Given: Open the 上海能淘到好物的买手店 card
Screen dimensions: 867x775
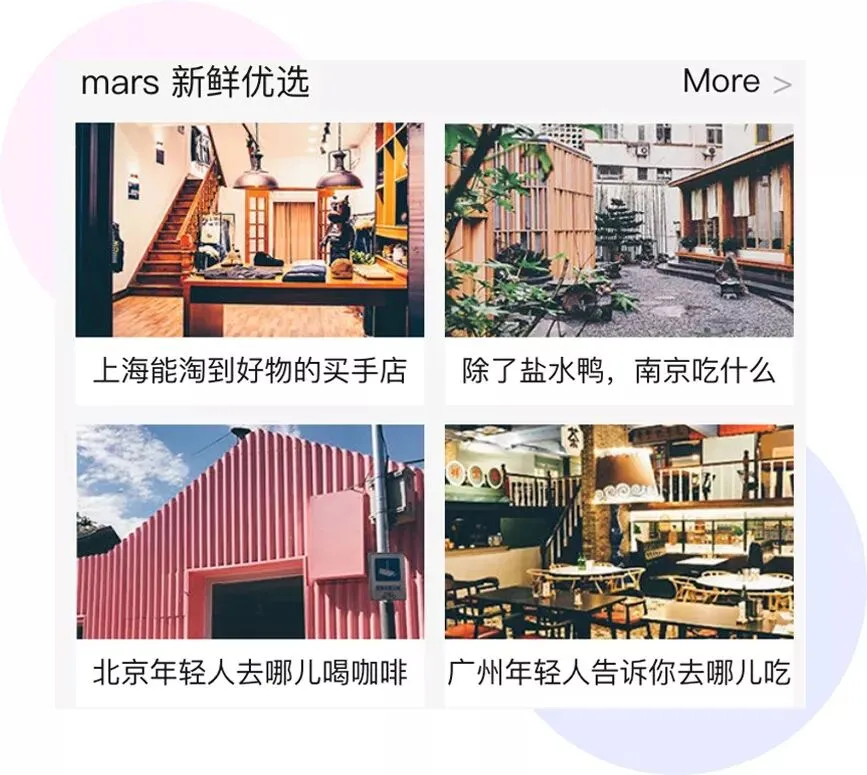Looking at the screenshot, I should pyautogui.click(x=250, y=264).
